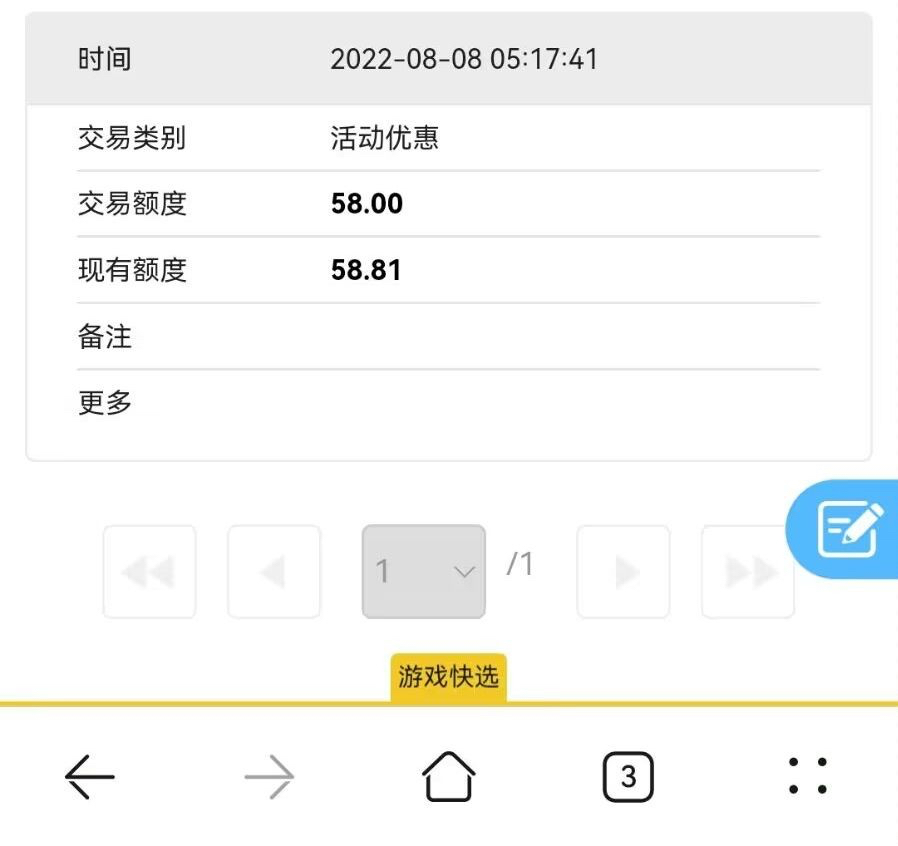Open the 游戏快选 quick select tab

coord(448,677)
